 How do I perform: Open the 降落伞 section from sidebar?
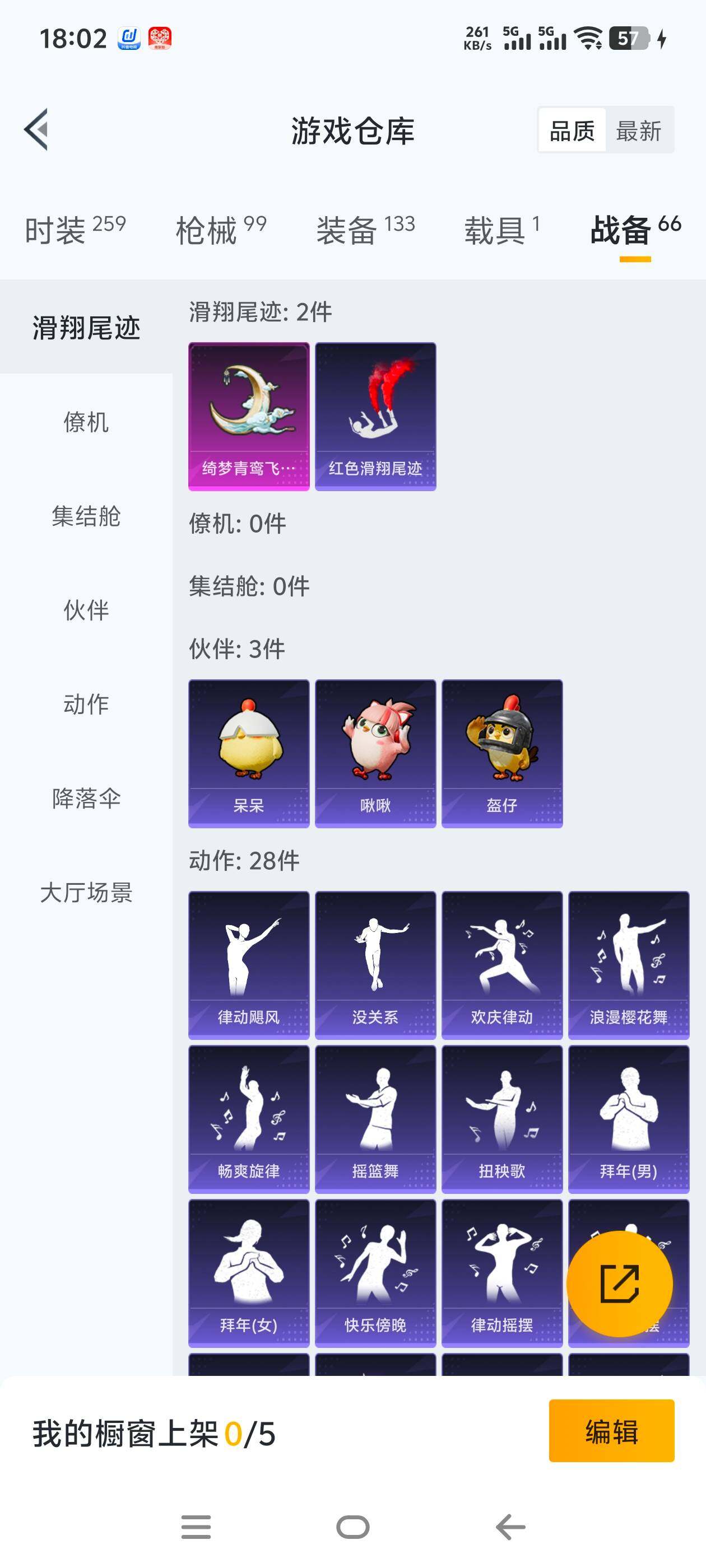[86, 799]
